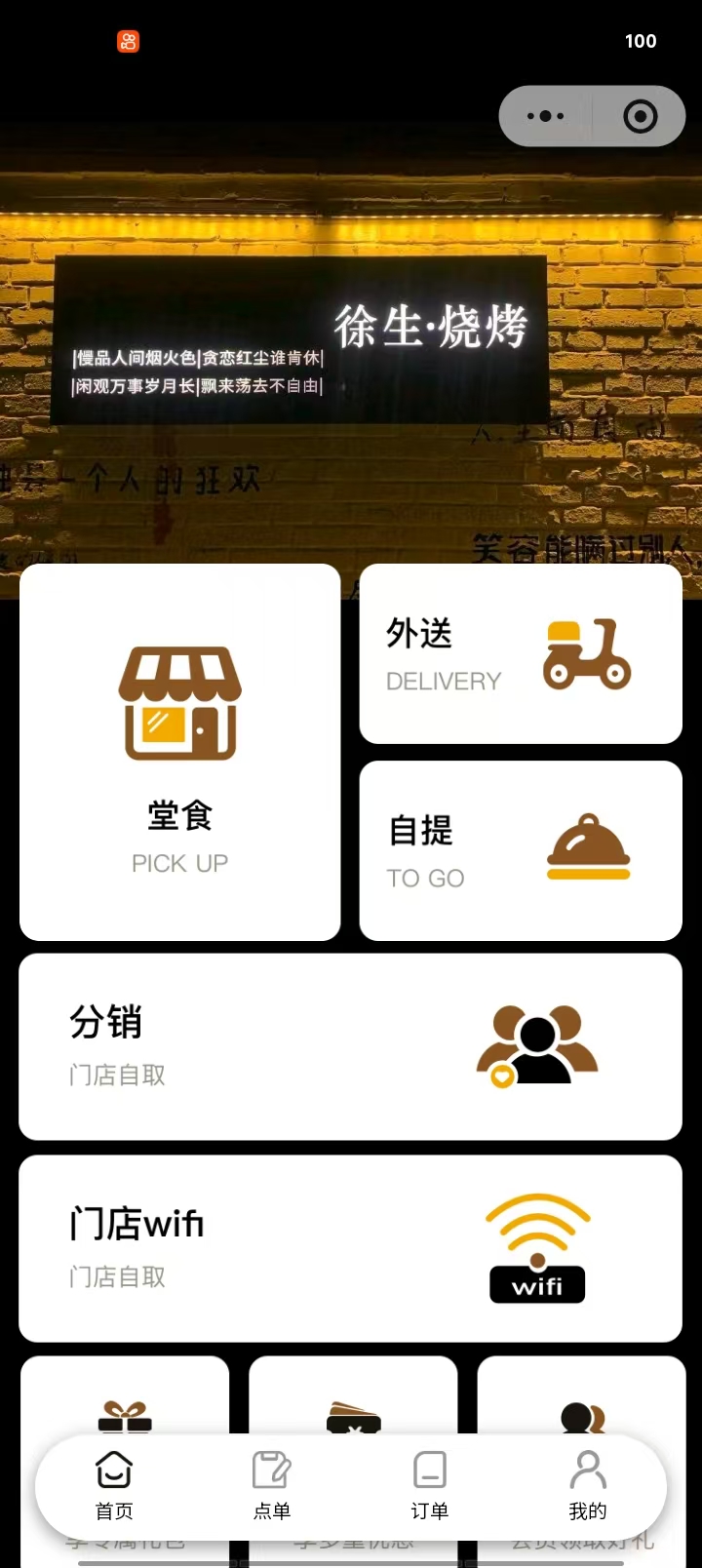Switch to the 点单 tab
Image resolution: width=702 pixels, height=1568 pixels.
coord(272,1485)
